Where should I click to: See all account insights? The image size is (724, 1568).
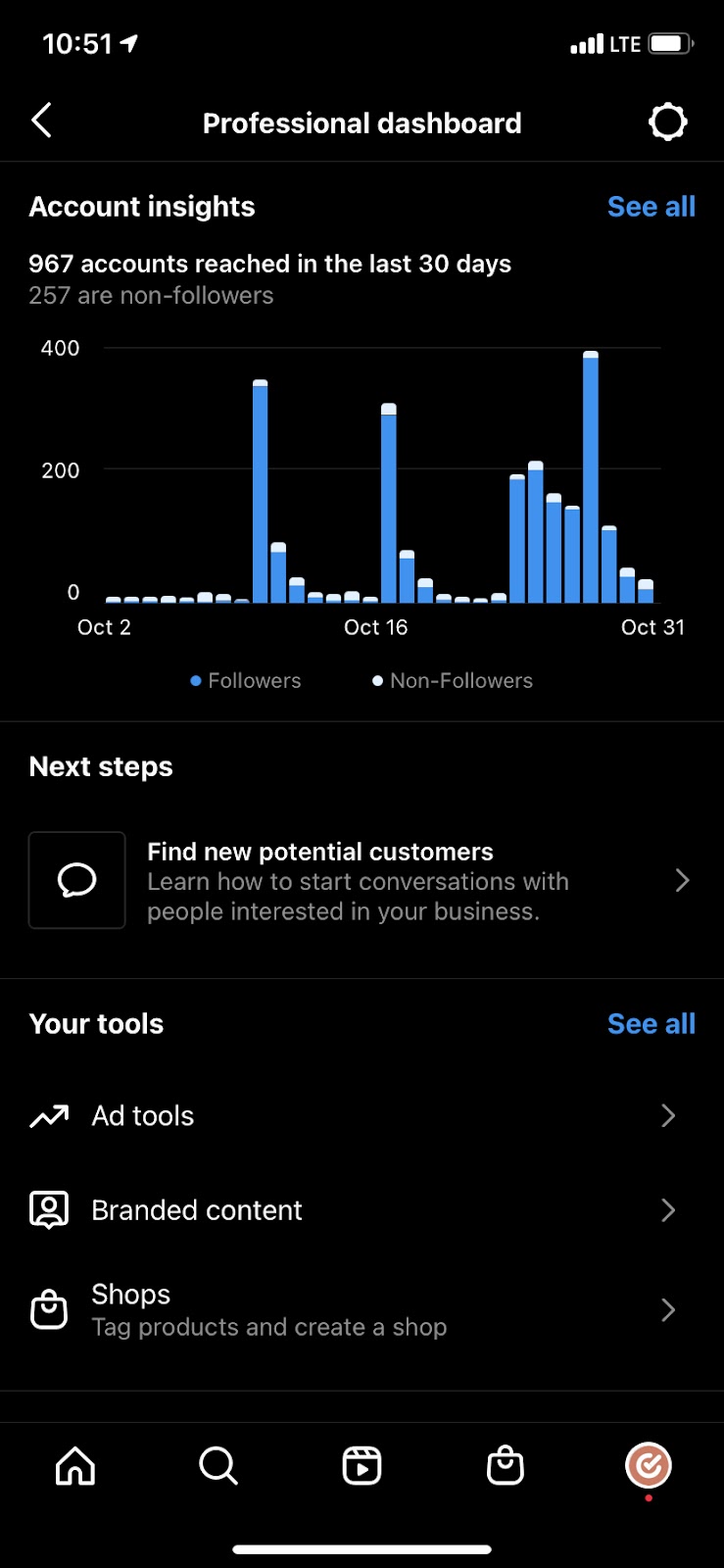pyautogui.click(x=651, y=207)
